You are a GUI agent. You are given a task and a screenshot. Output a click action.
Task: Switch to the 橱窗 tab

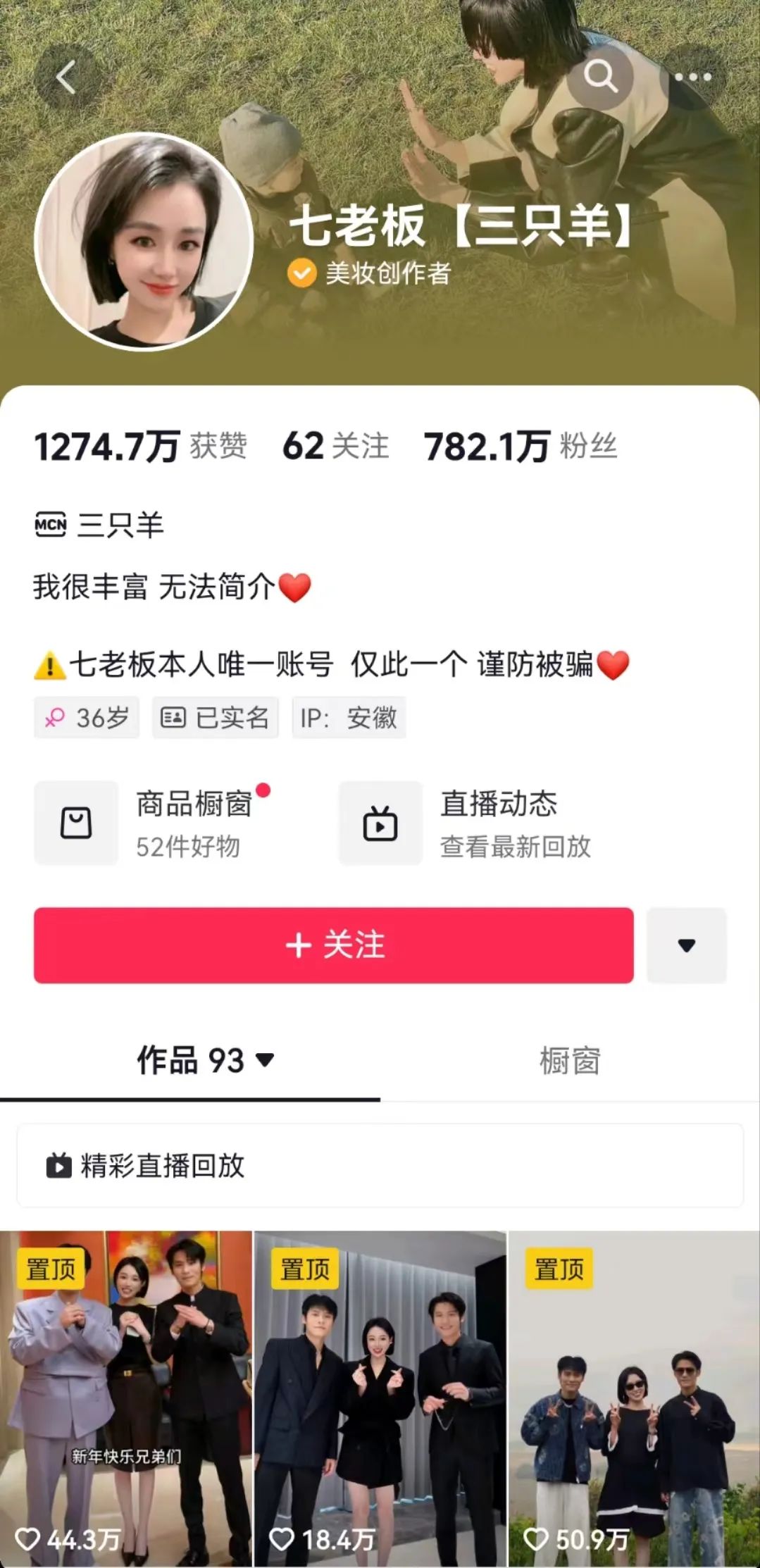[569, 1060]
